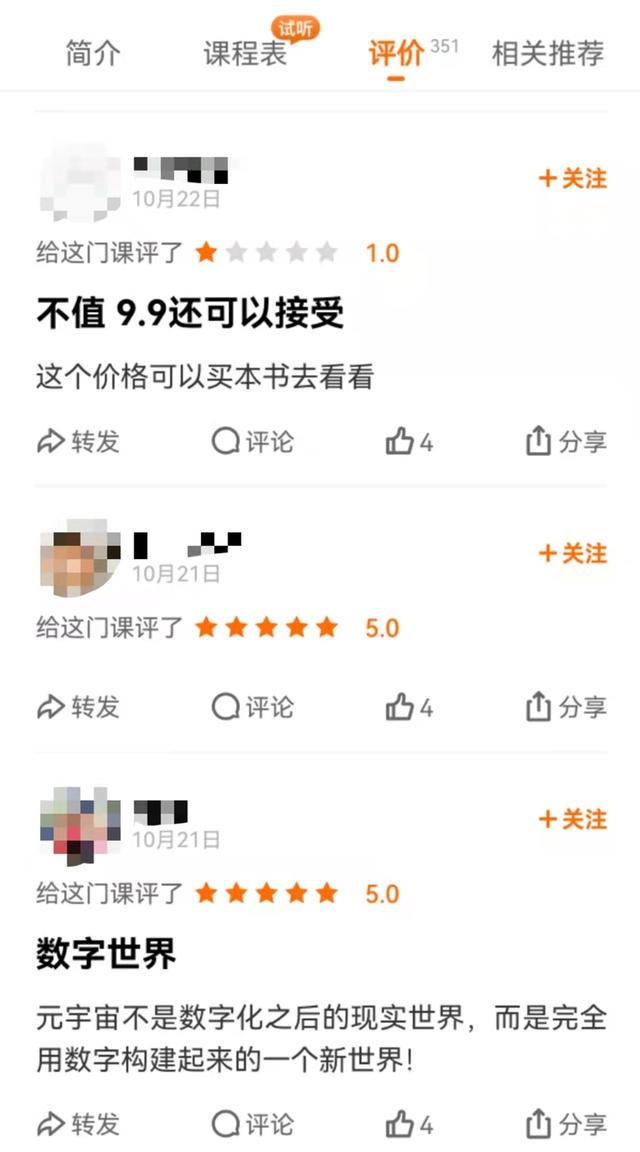Viewport: 640px width, 1152px height.
Task: Switch to the 简介 tab
Action: click(x=93, y=53)
